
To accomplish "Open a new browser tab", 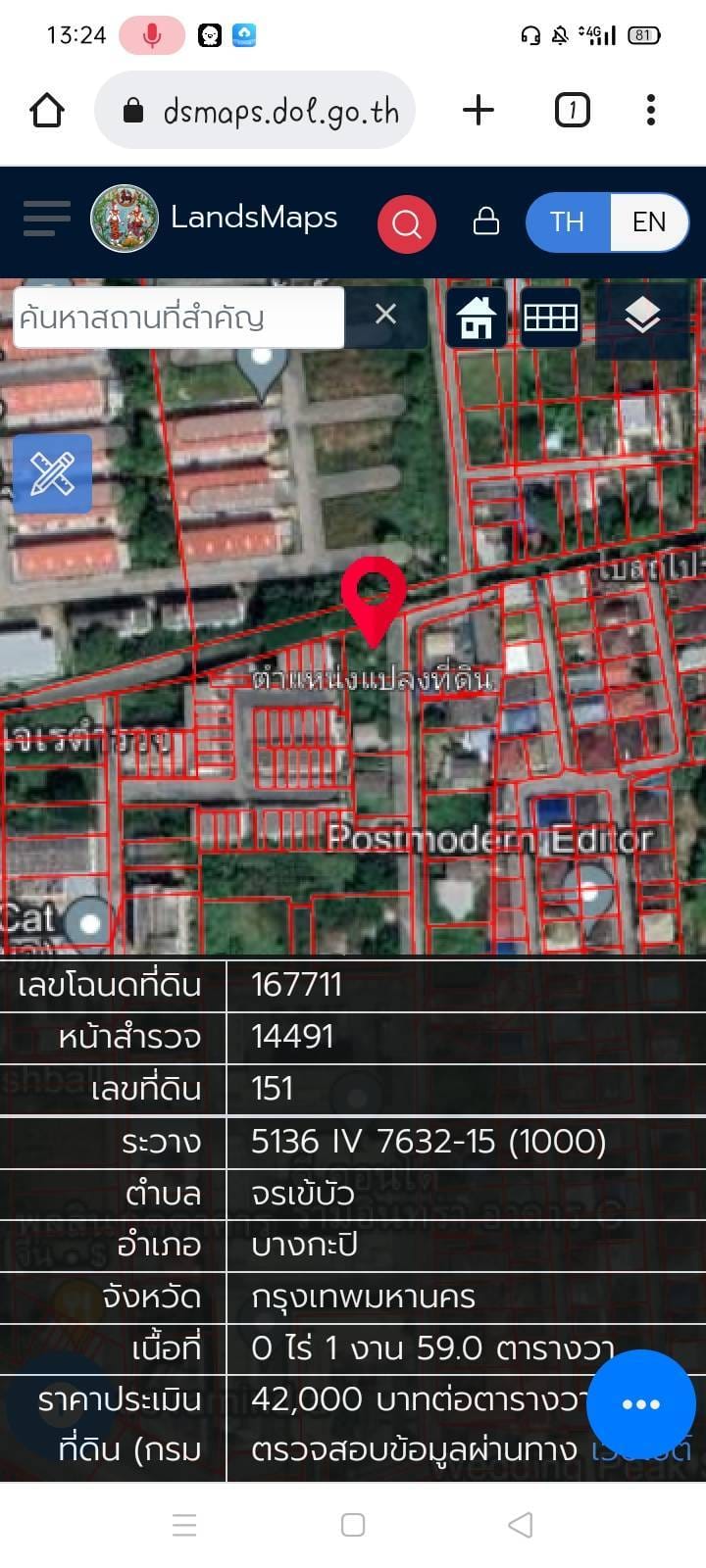I will click(478, 110).
